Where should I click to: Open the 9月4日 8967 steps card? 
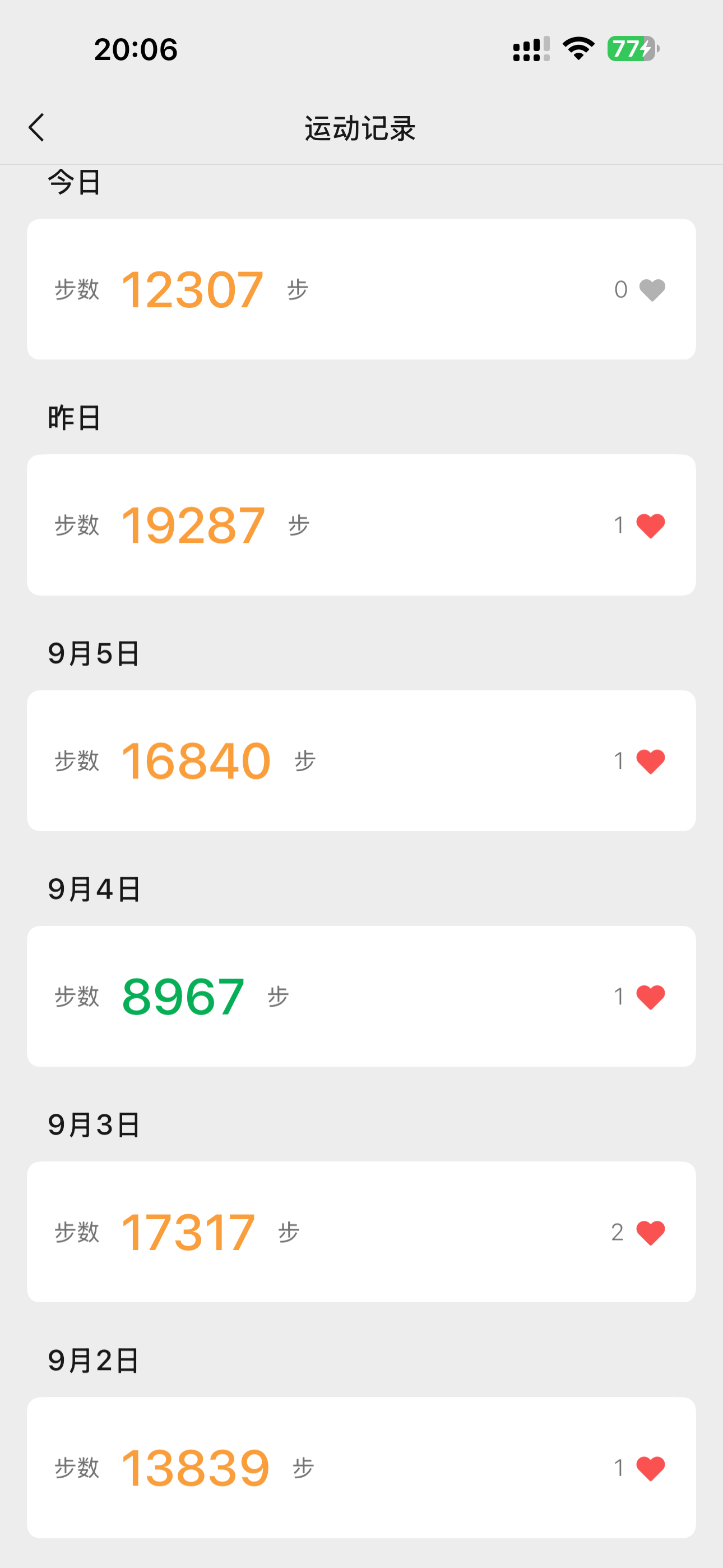[x=361, y=996]
